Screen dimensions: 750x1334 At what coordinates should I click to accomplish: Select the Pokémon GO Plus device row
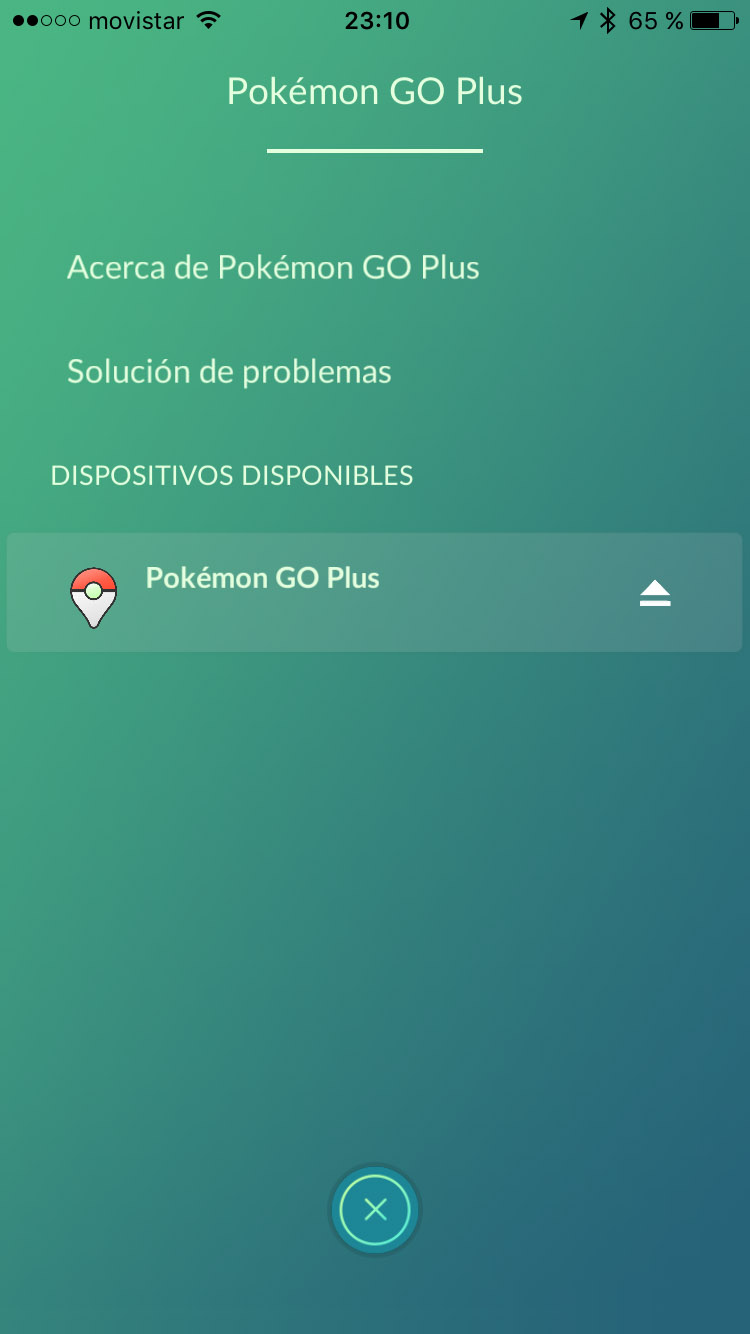300,592
